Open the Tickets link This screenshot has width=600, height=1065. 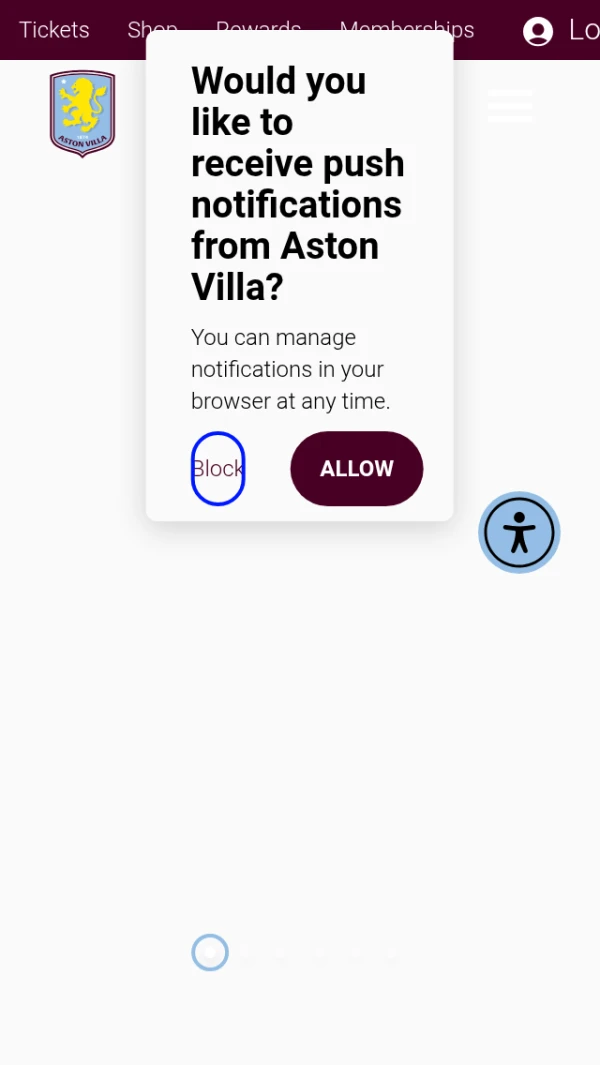click(54, 30)
